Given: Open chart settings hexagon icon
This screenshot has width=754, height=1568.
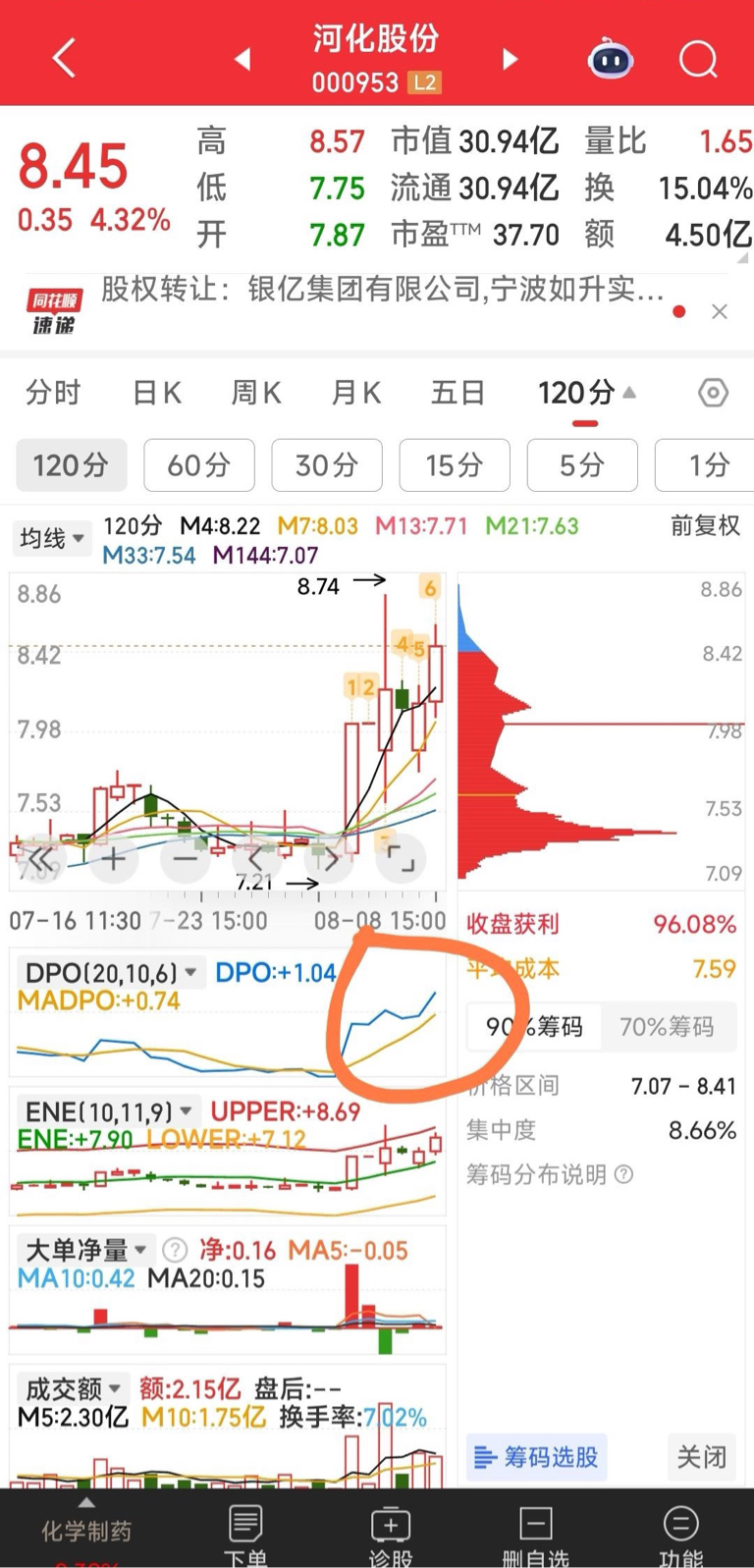Looking at the screenshot, I should [x=713, y=393].
